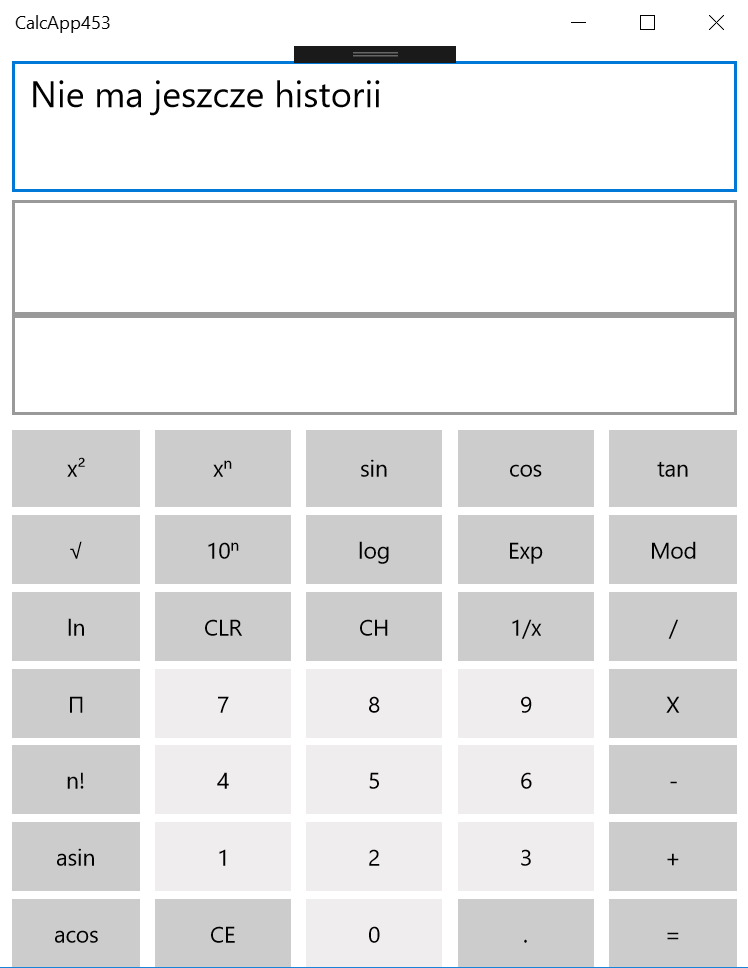The height and width of the screenshot is (968, 748).
Task: Apply the square root key
Action: tap(76, 551)
